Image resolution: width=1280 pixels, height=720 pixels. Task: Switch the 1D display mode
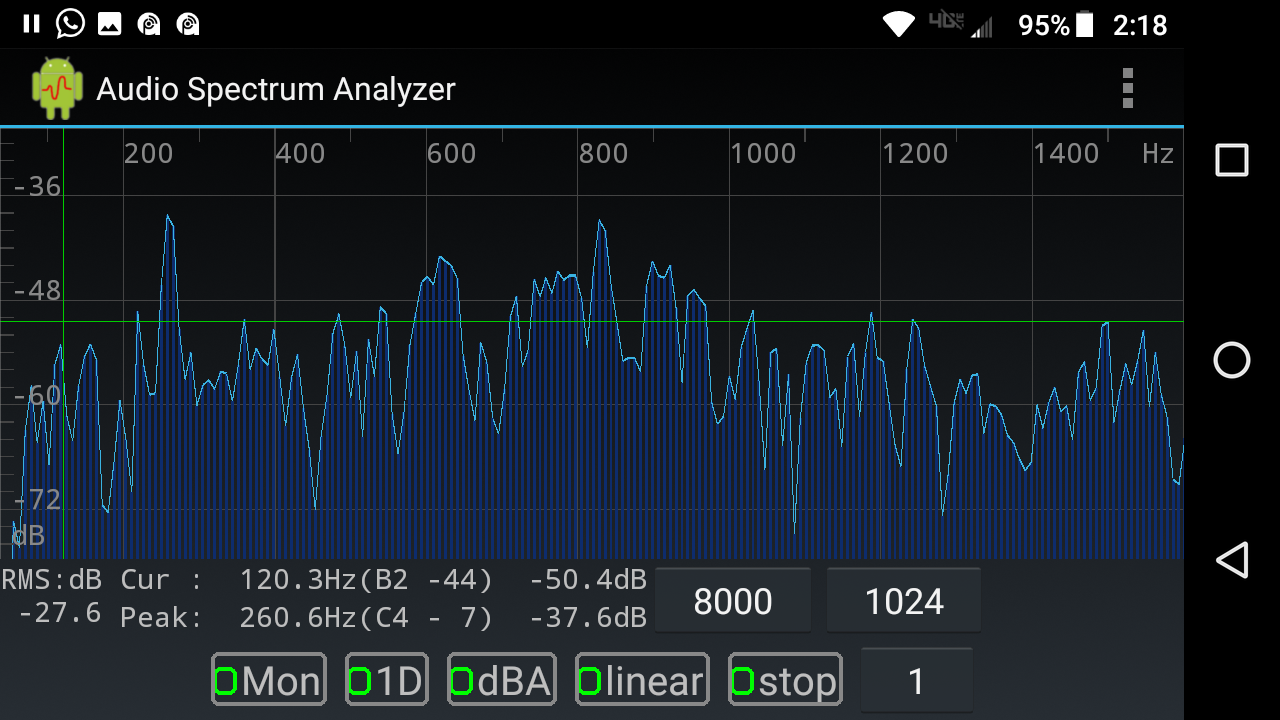(386, 680)
